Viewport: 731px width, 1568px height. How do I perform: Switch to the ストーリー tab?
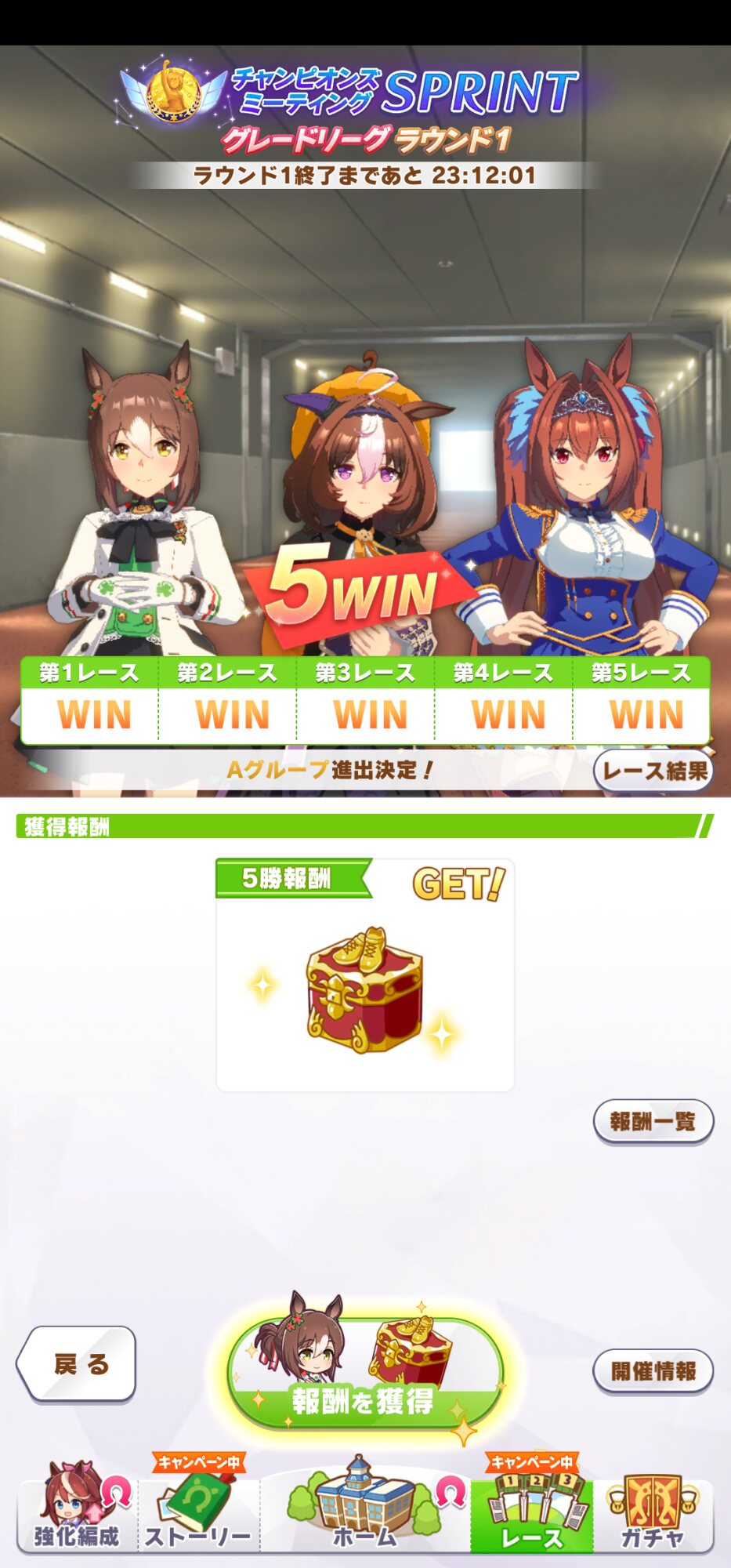[x=199, y=1507]
